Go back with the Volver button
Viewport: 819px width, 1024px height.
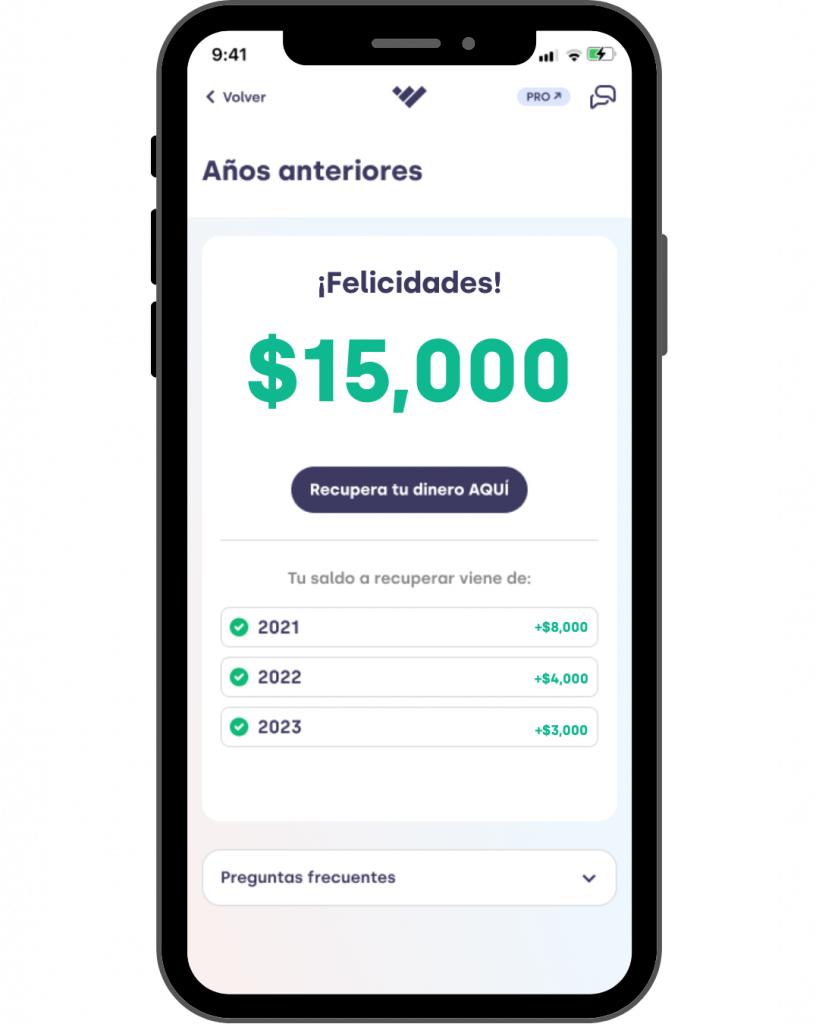coord(236,97)
